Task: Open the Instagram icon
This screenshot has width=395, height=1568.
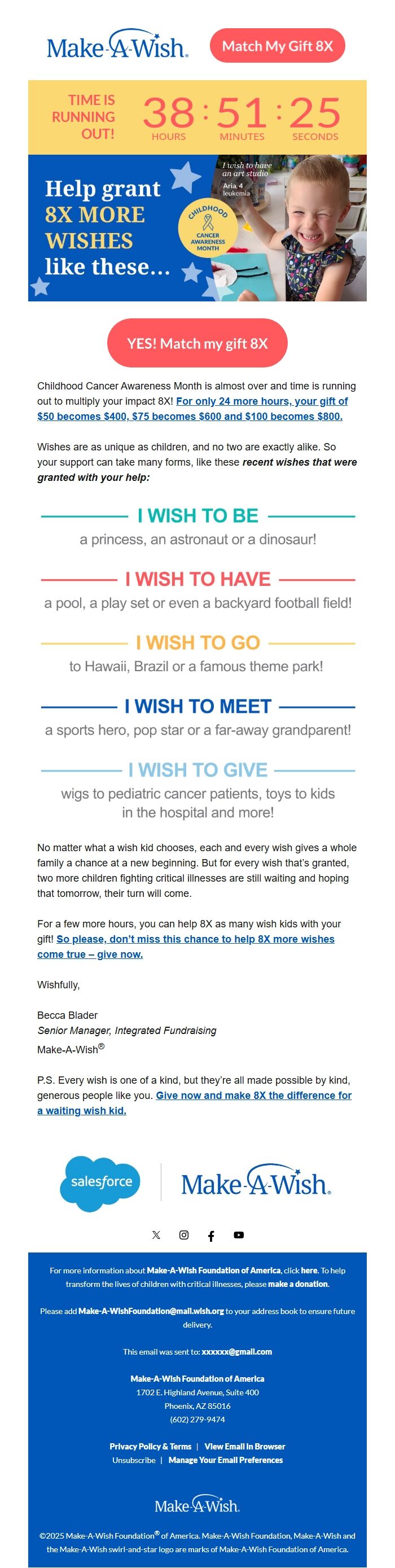Action: click(184, 1235)
